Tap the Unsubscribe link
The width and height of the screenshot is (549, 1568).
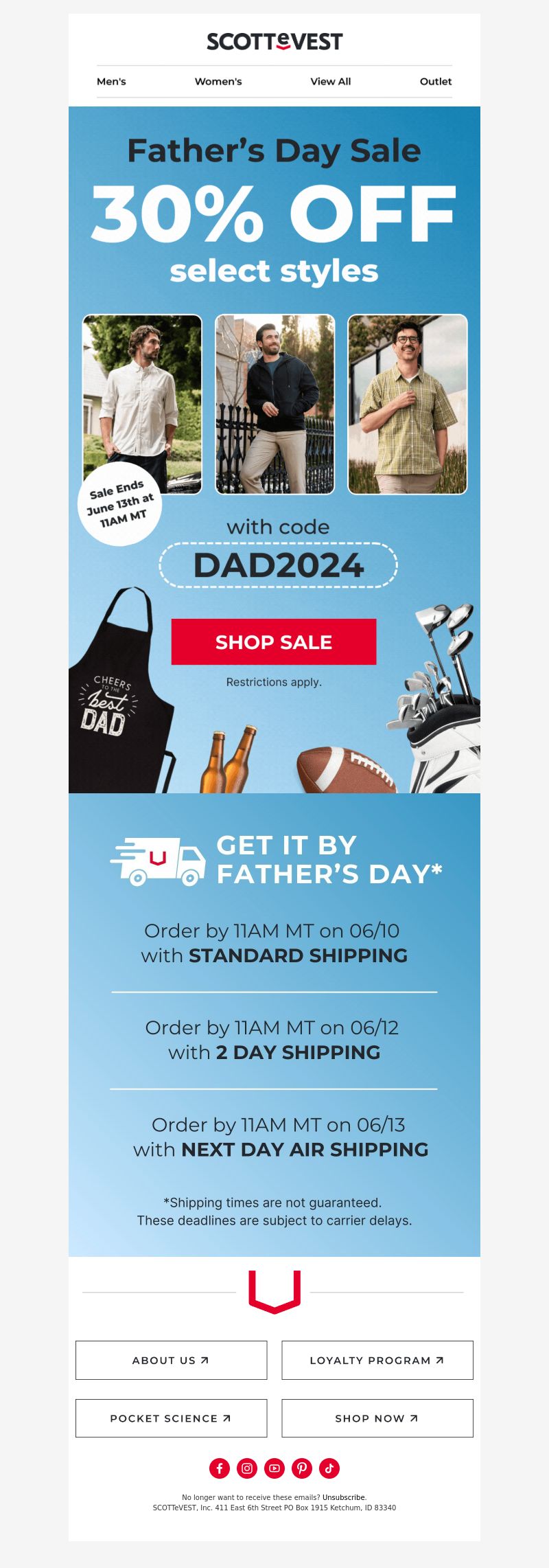(344, 1497)
